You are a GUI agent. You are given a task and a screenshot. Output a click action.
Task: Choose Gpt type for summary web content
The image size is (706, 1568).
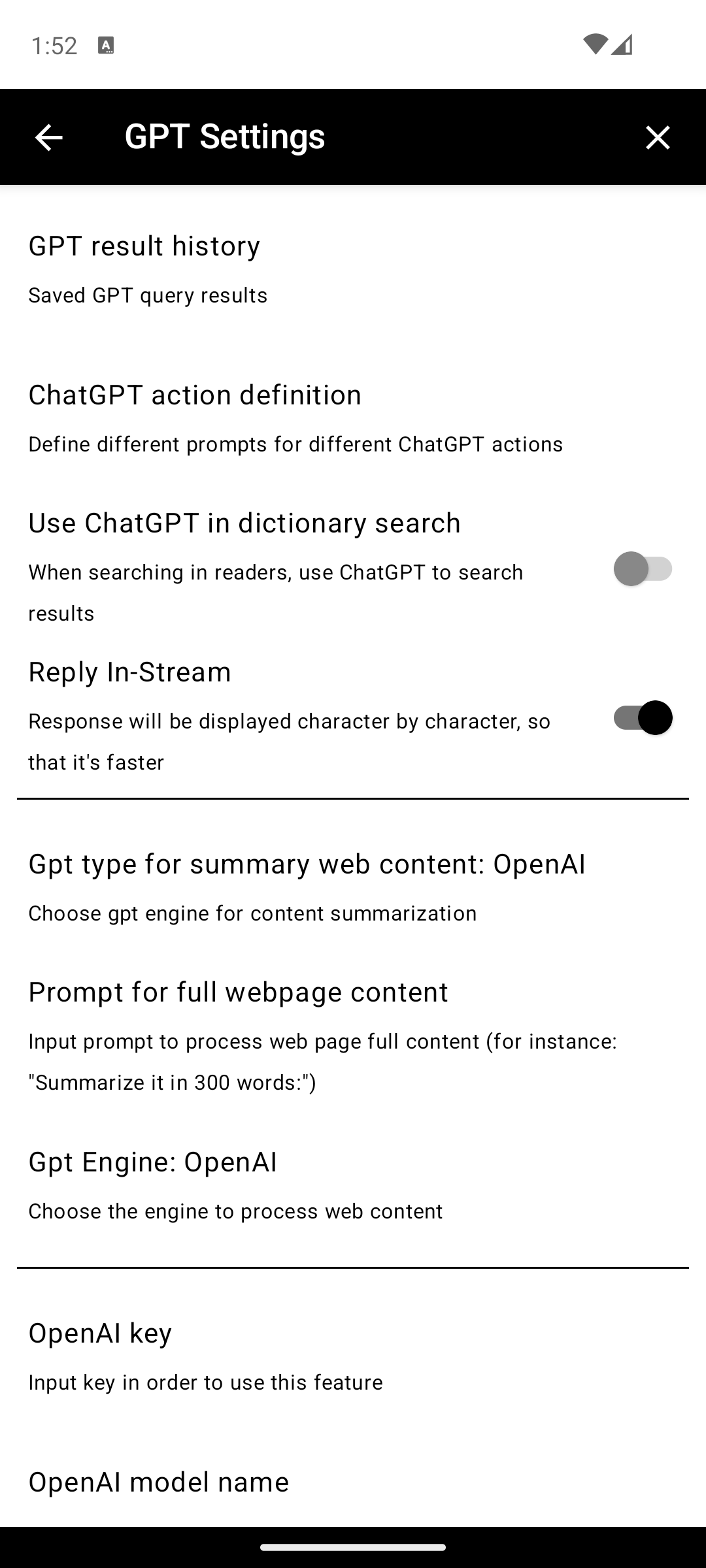pos(353,887)
